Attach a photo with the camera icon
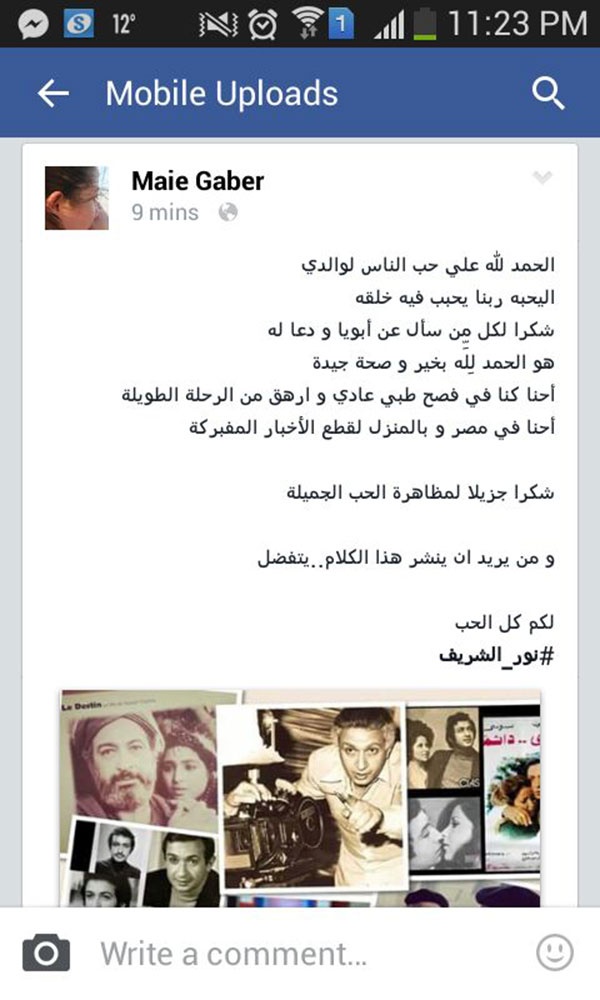600x1000 pixels. point(46,953)
